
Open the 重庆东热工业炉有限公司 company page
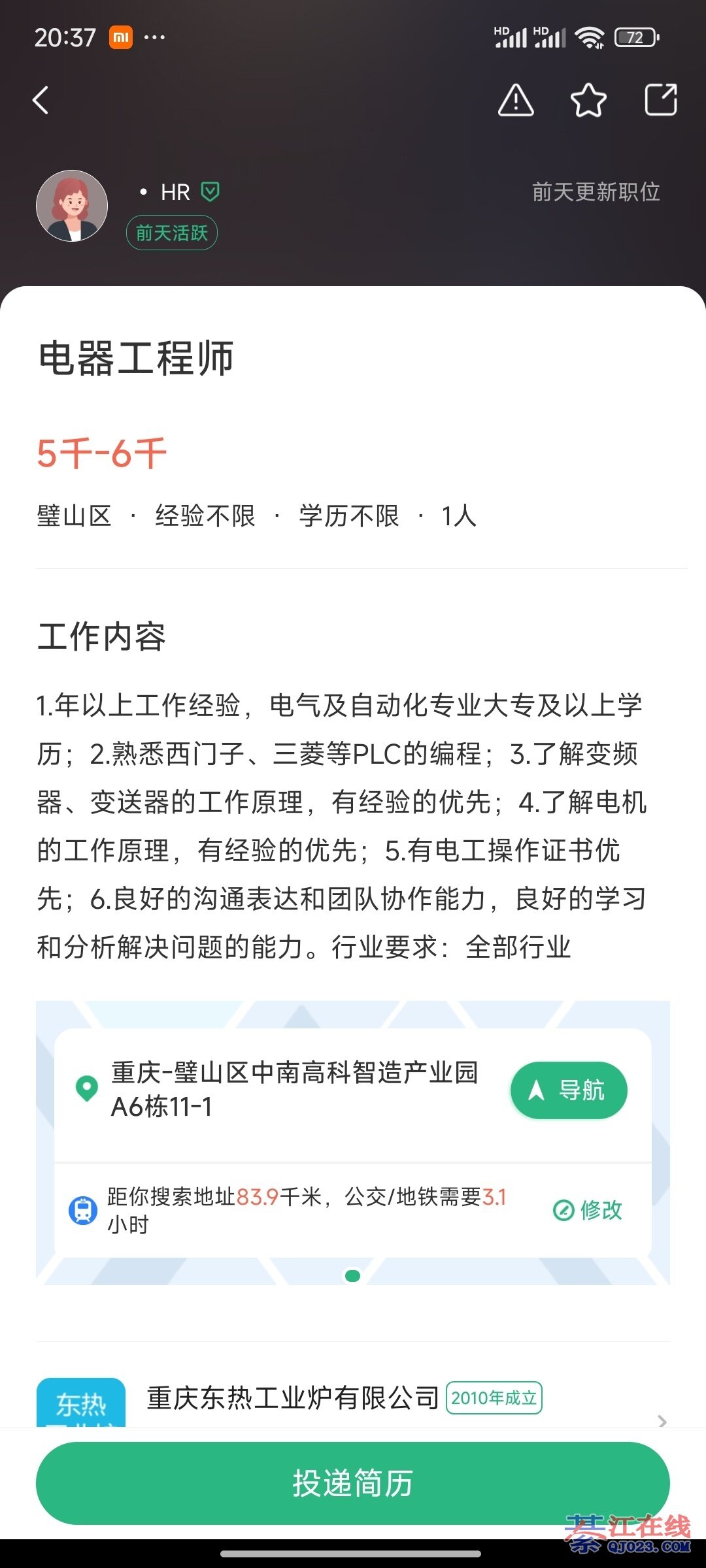click(x=293, y=1399)
